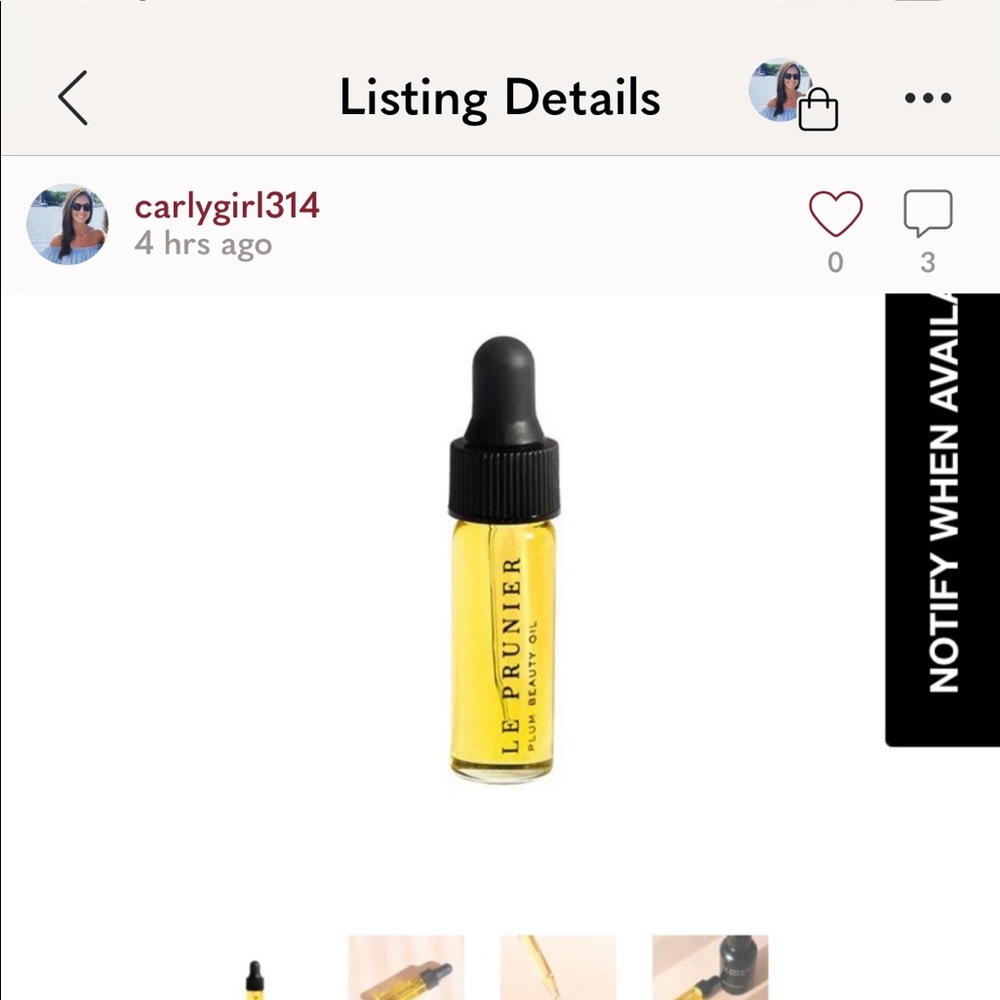Screen dimensions: 1000x1000
Task: Select the thumbnail of the bottle lying down
Action: [x=406, y=968]
